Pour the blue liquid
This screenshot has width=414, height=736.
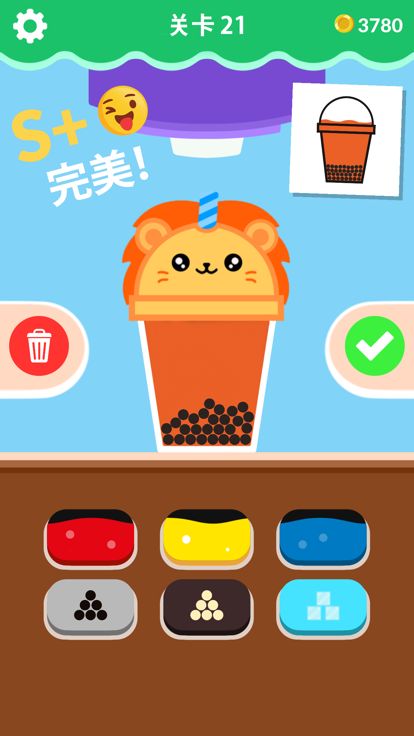pos(323,537)
